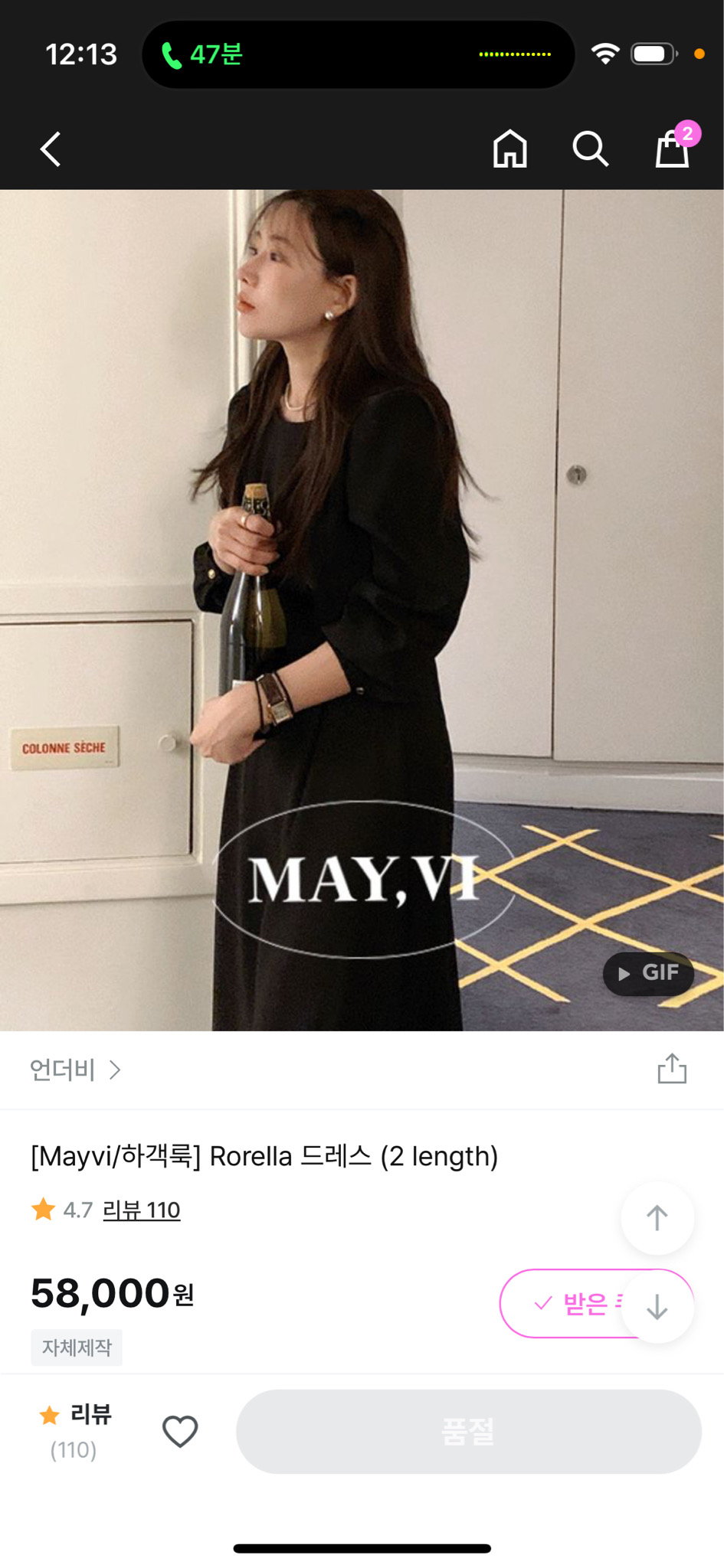724x1568 pixels.
Task: Play the GIF on the product photo
Action: tap(647, 973)
